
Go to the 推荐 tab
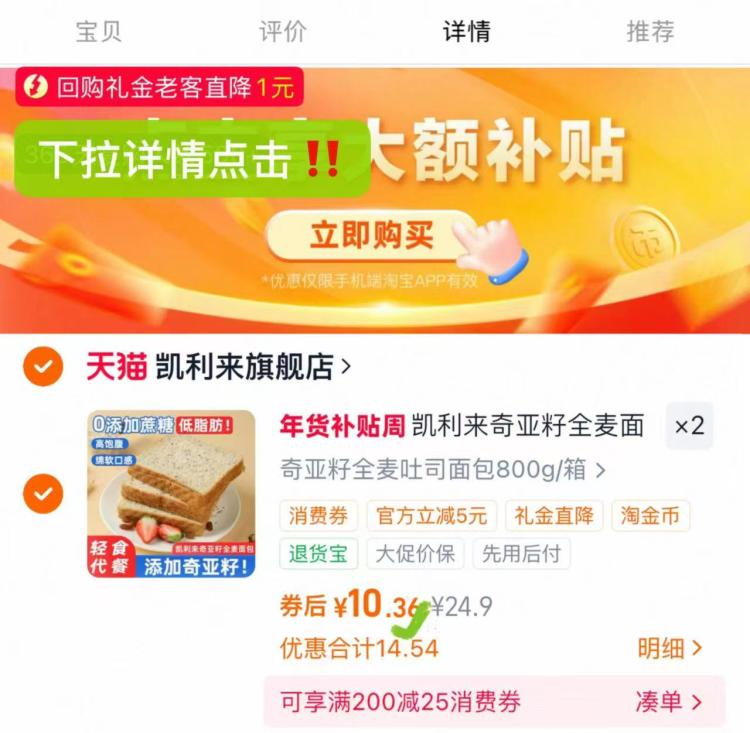(650, 31)
